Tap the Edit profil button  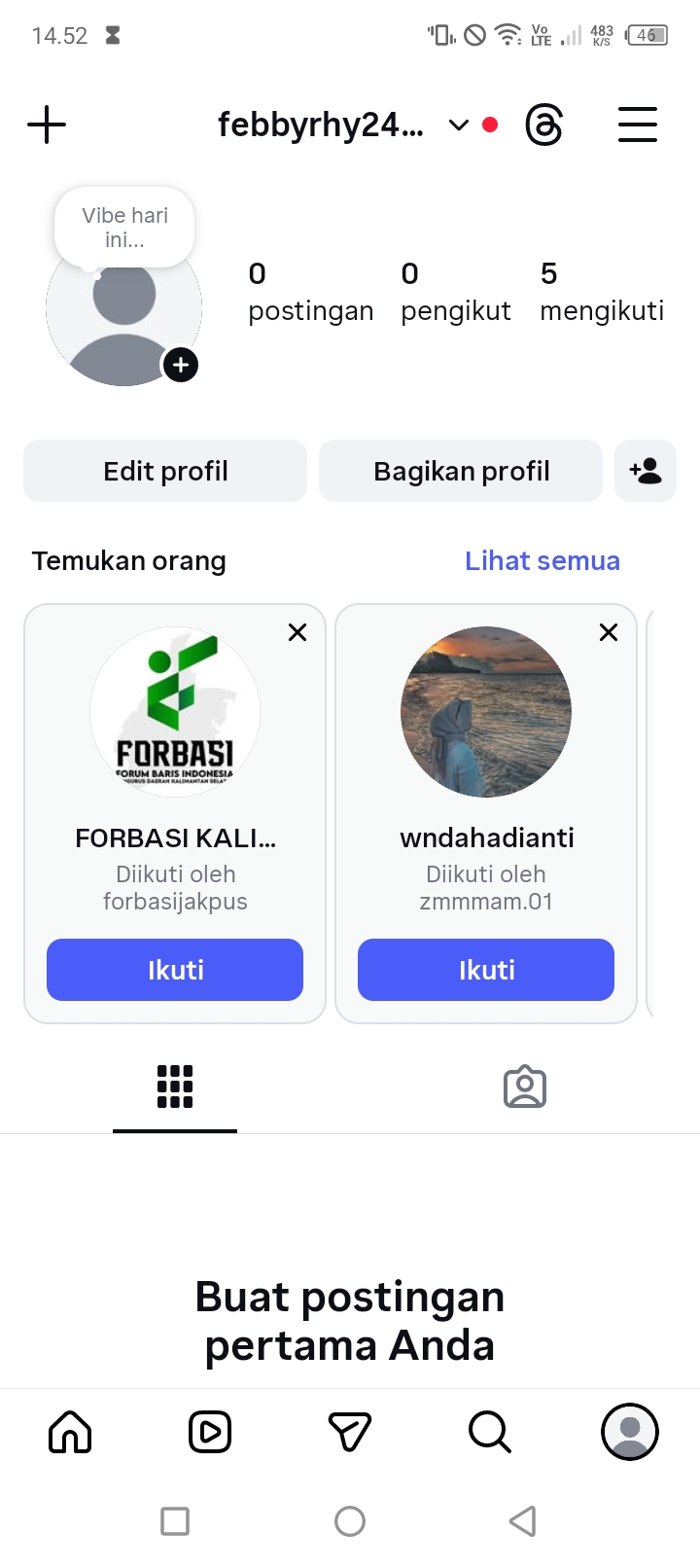click(165, 471)
